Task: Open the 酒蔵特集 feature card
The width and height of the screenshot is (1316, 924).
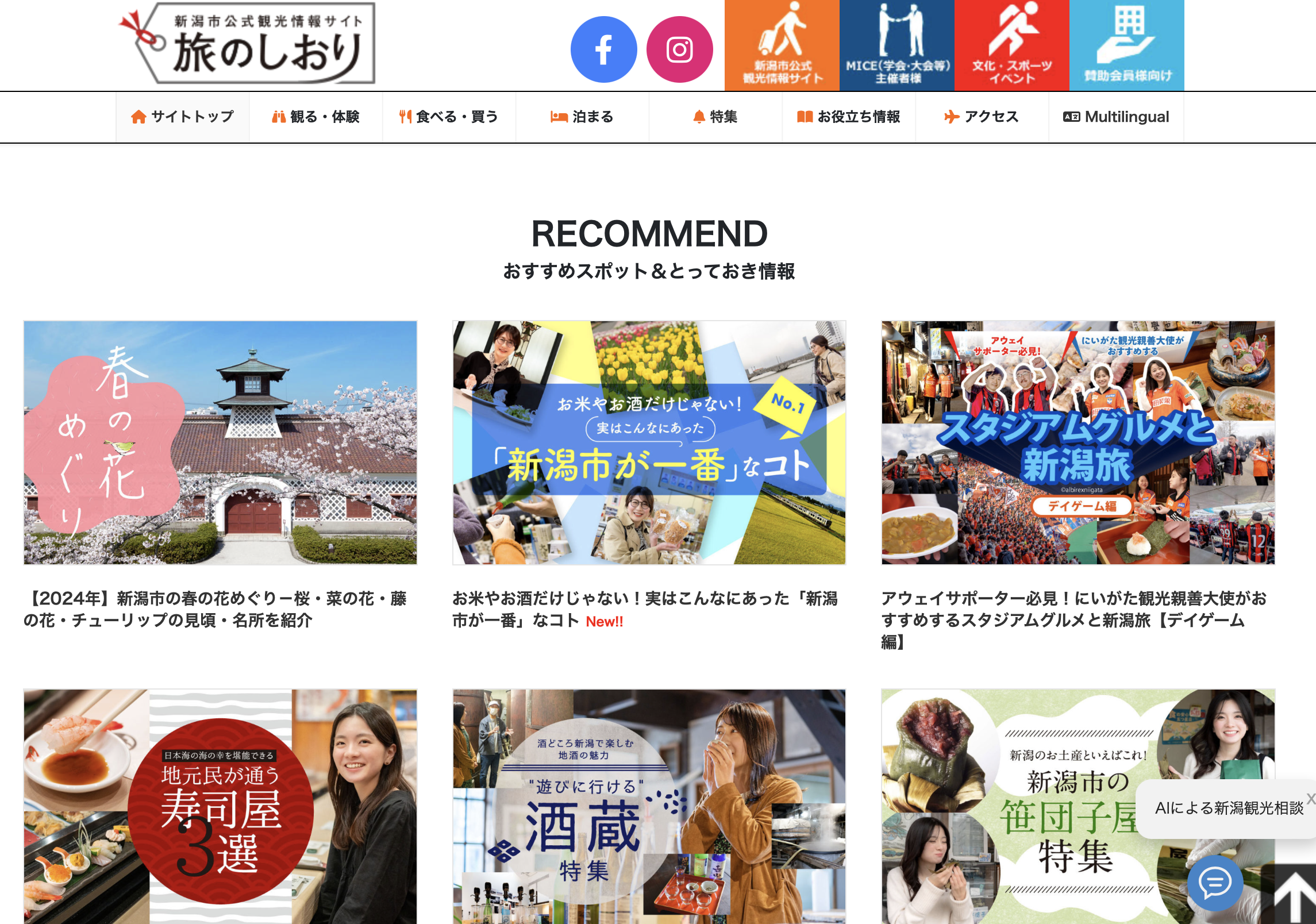Action: point(649,804)
